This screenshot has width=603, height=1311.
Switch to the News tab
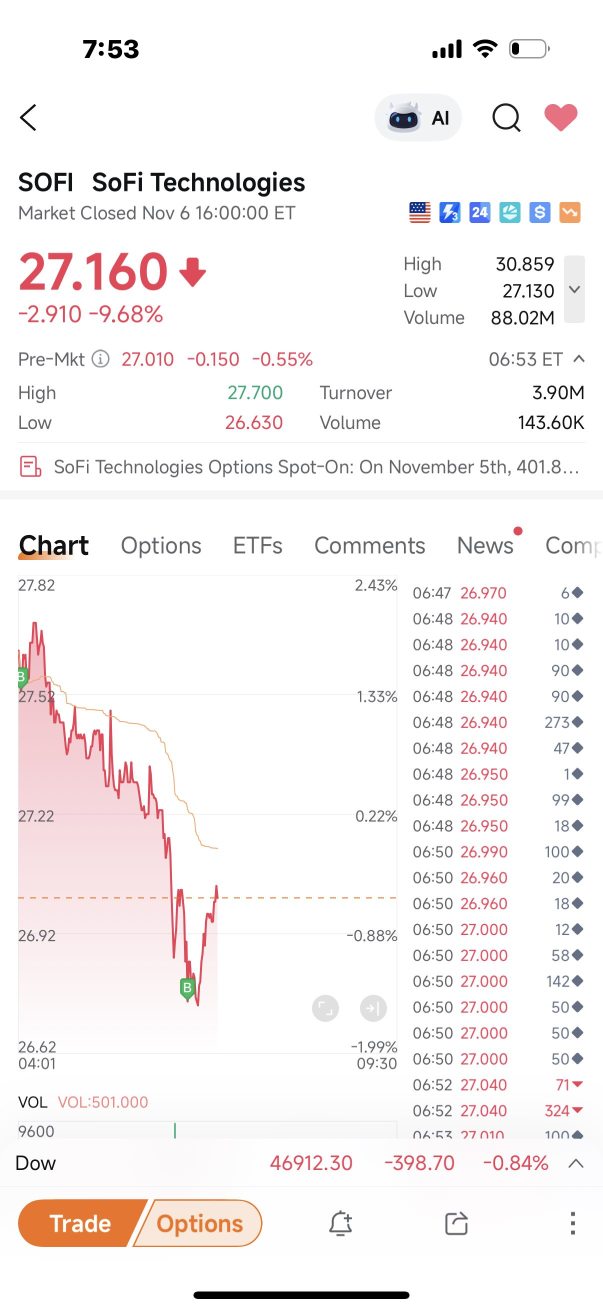485,545
